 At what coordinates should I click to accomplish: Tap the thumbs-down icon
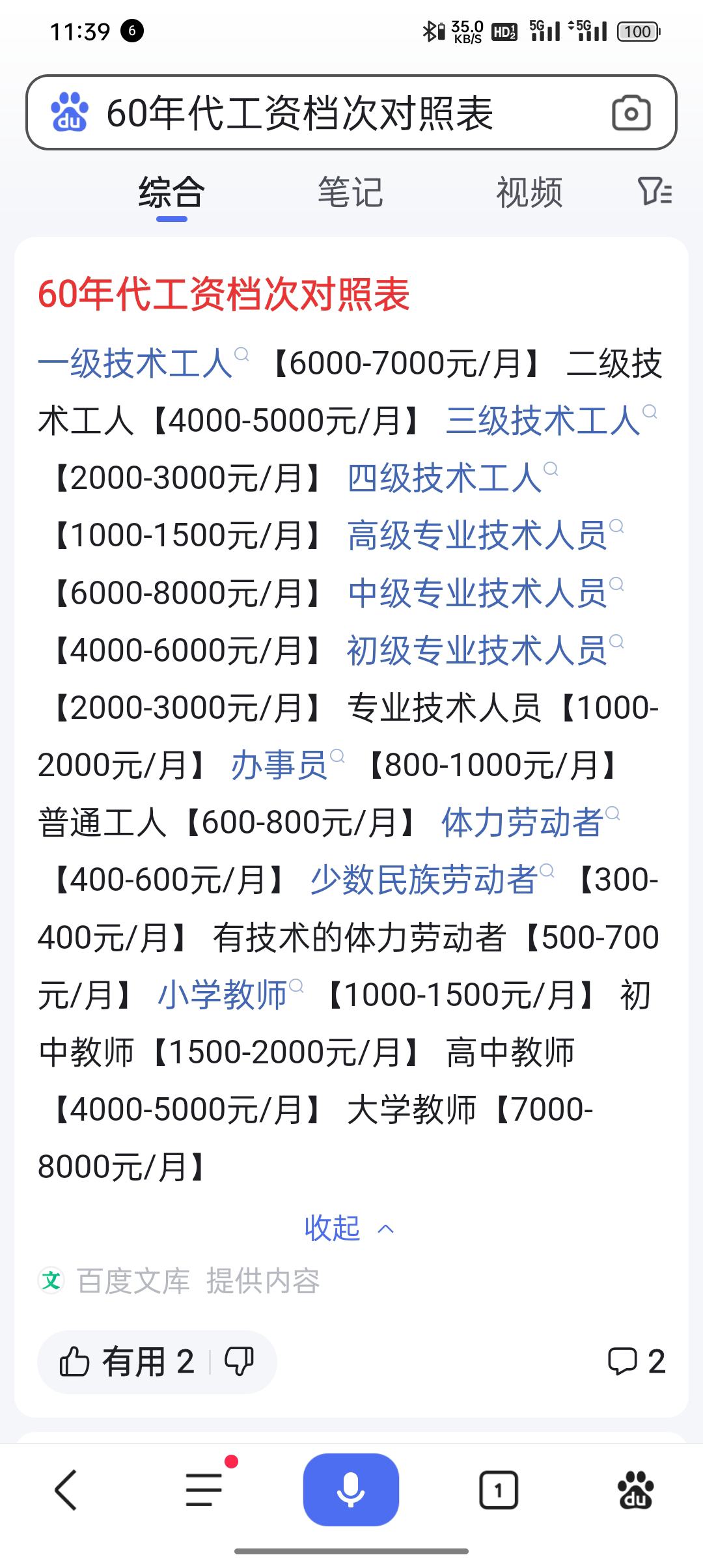(x=239, y=1362)
